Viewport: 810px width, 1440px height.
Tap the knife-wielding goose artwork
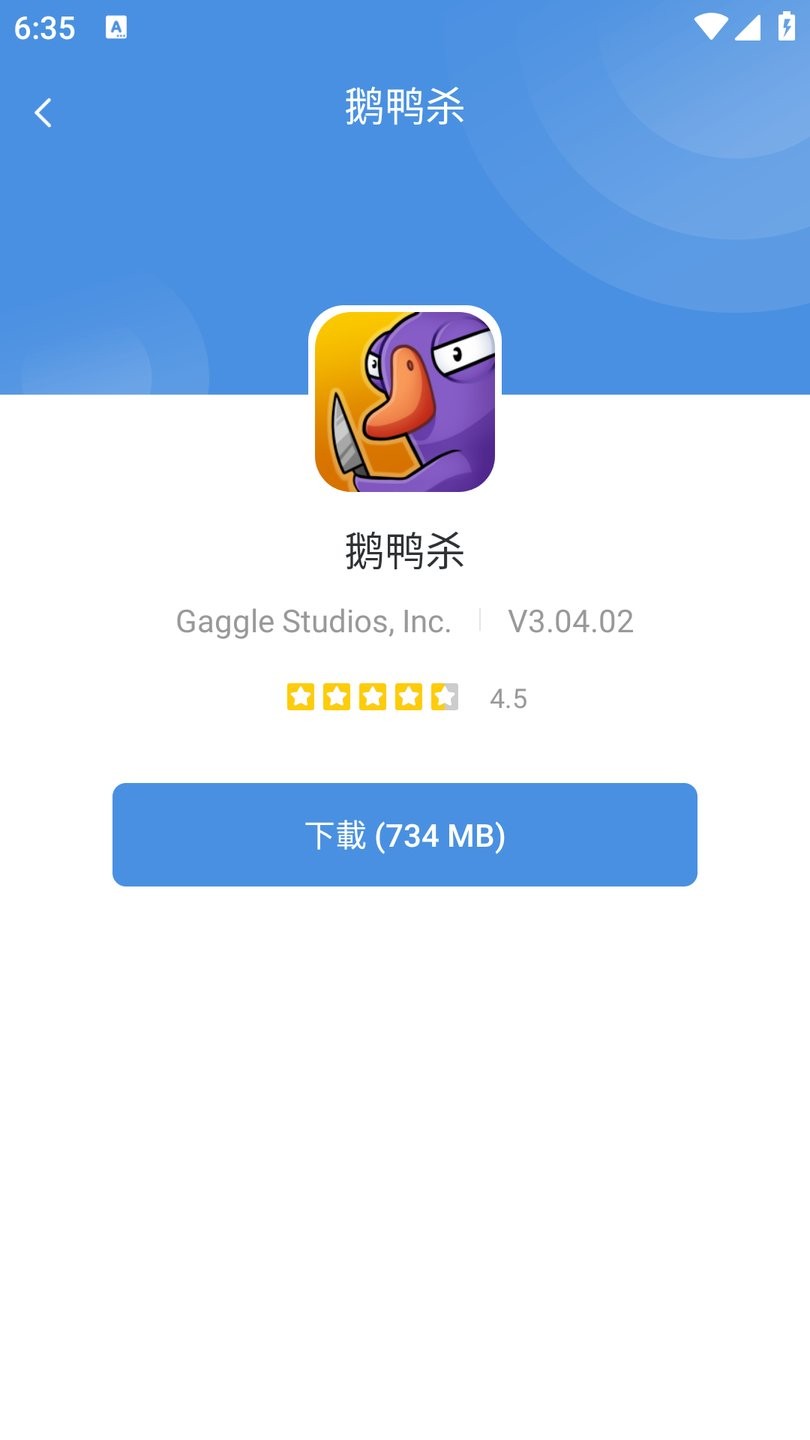pos(405,400)
